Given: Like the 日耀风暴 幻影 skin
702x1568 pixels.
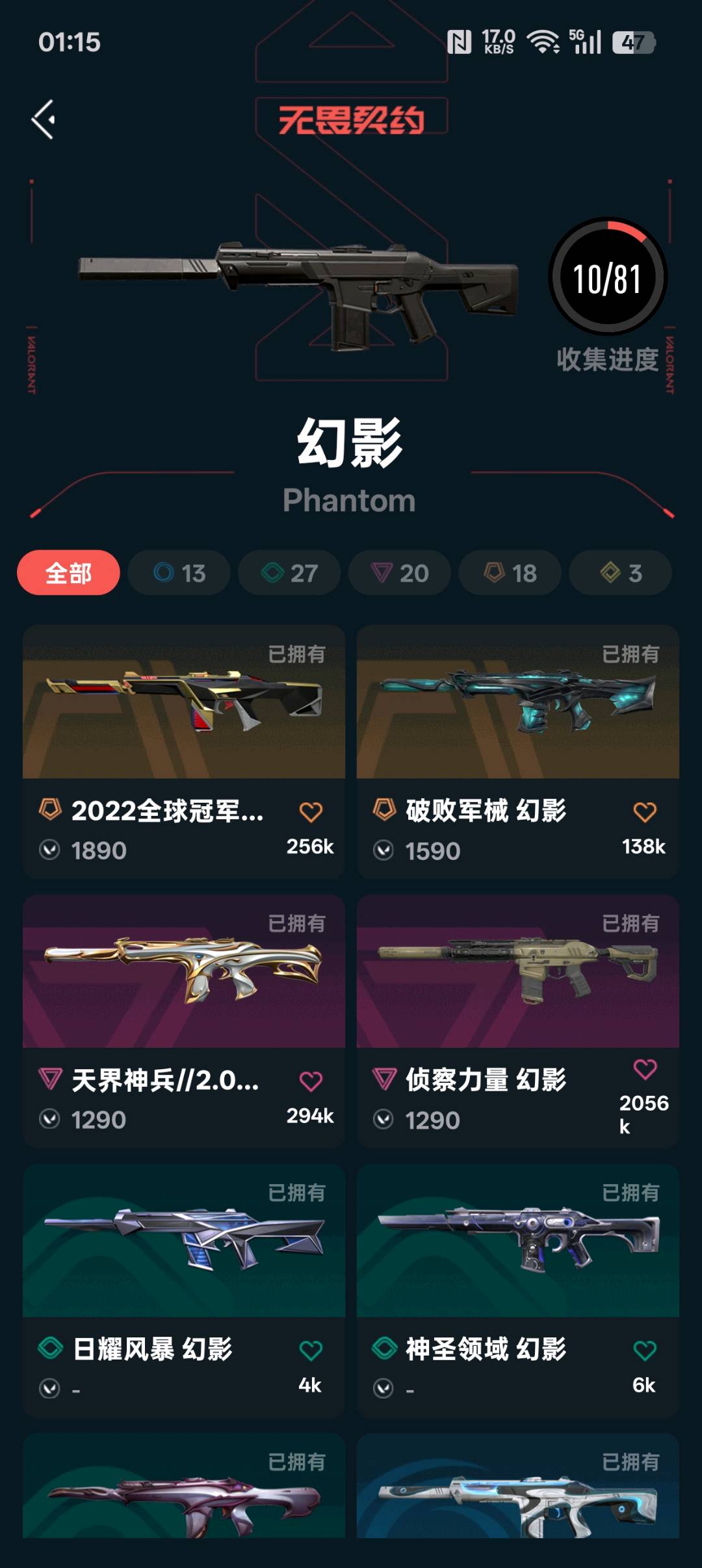Looking at the screenshot, I should (311, 1351).
